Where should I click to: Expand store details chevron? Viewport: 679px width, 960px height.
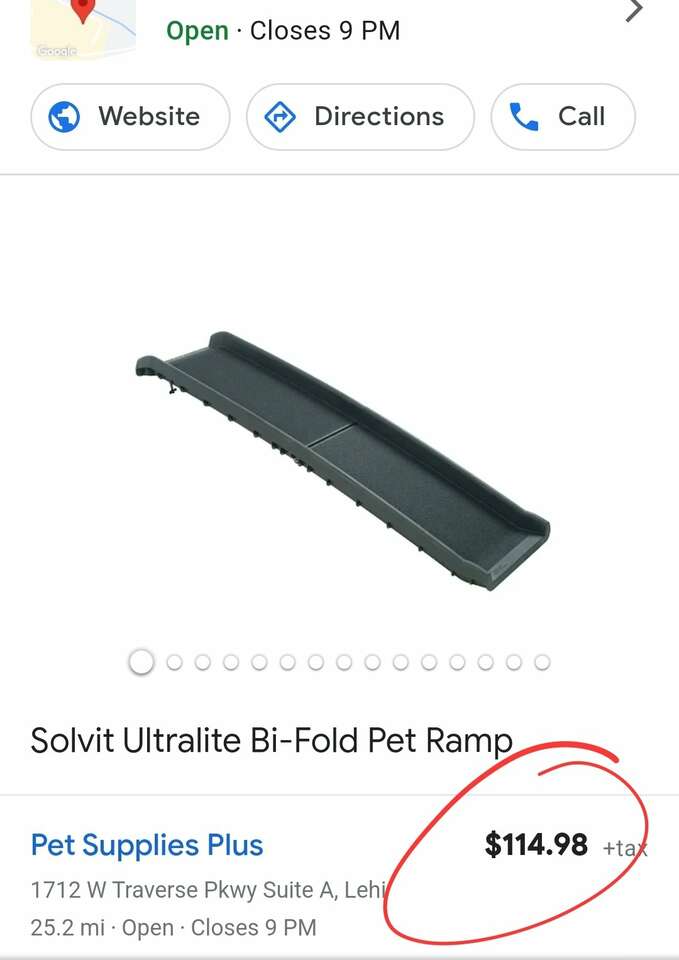click(x=634, y=12)
